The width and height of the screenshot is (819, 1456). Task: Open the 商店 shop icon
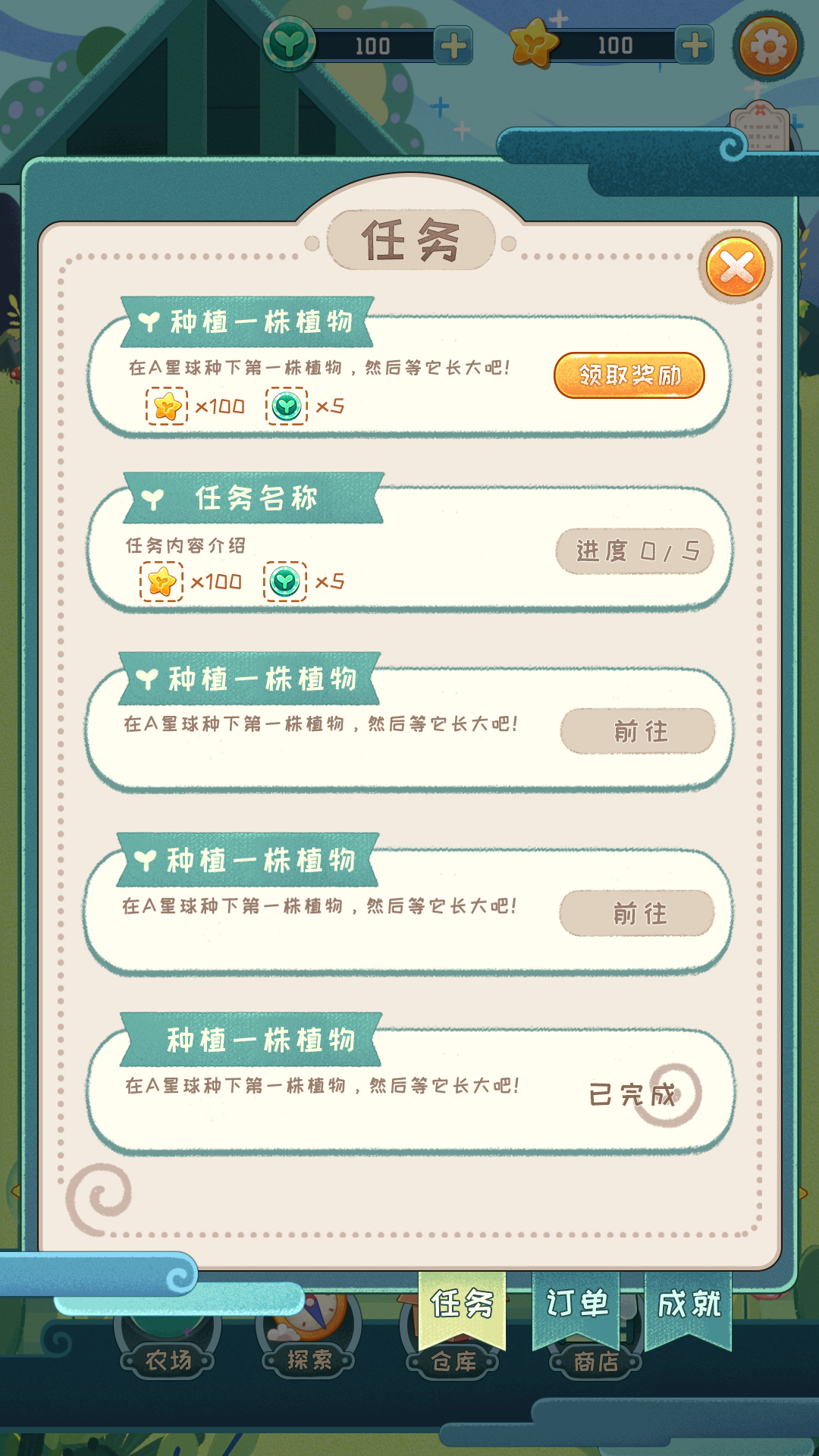tap(595, 1365)
